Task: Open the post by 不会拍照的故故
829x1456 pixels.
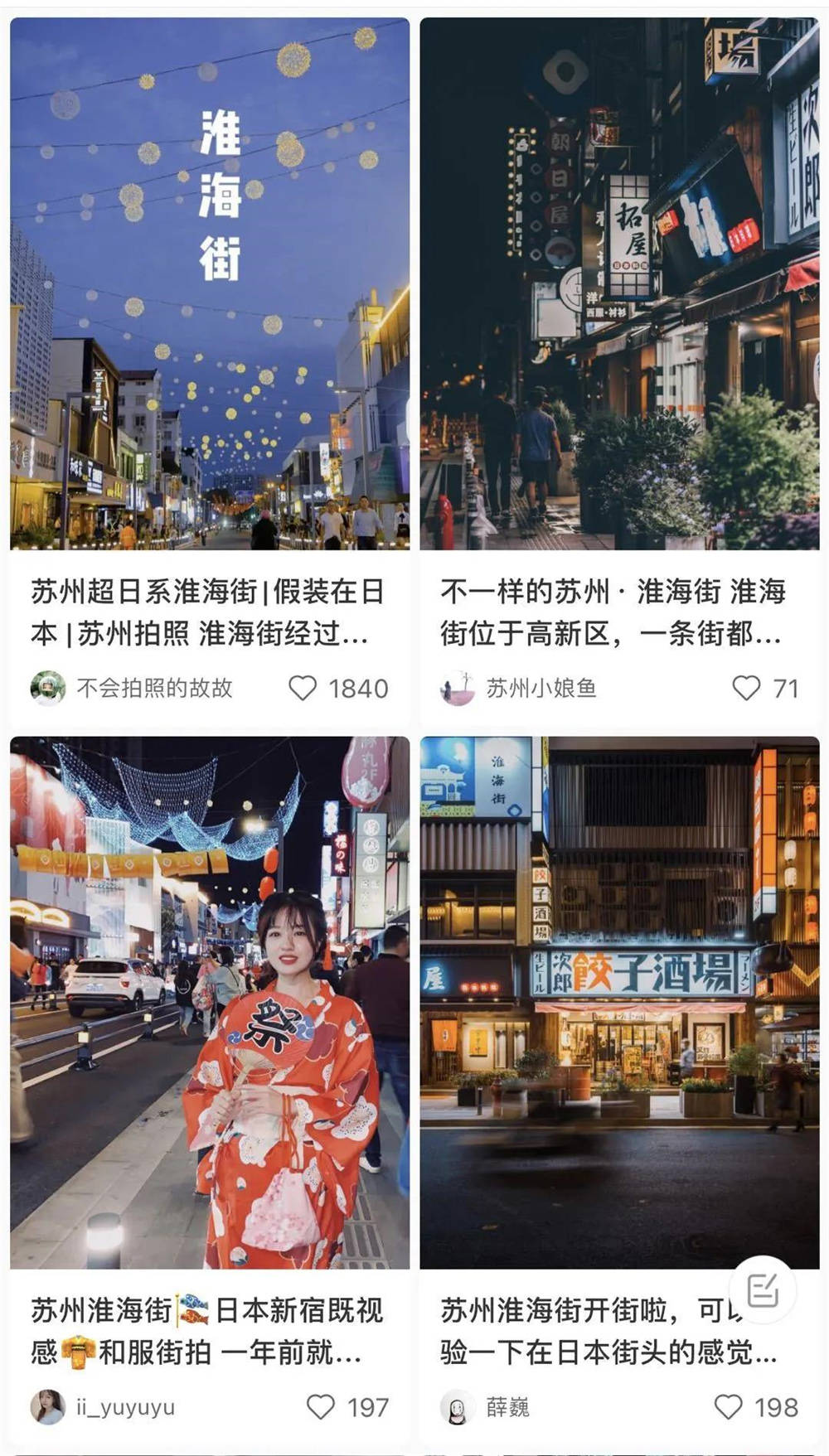Action: coord(210,283)
